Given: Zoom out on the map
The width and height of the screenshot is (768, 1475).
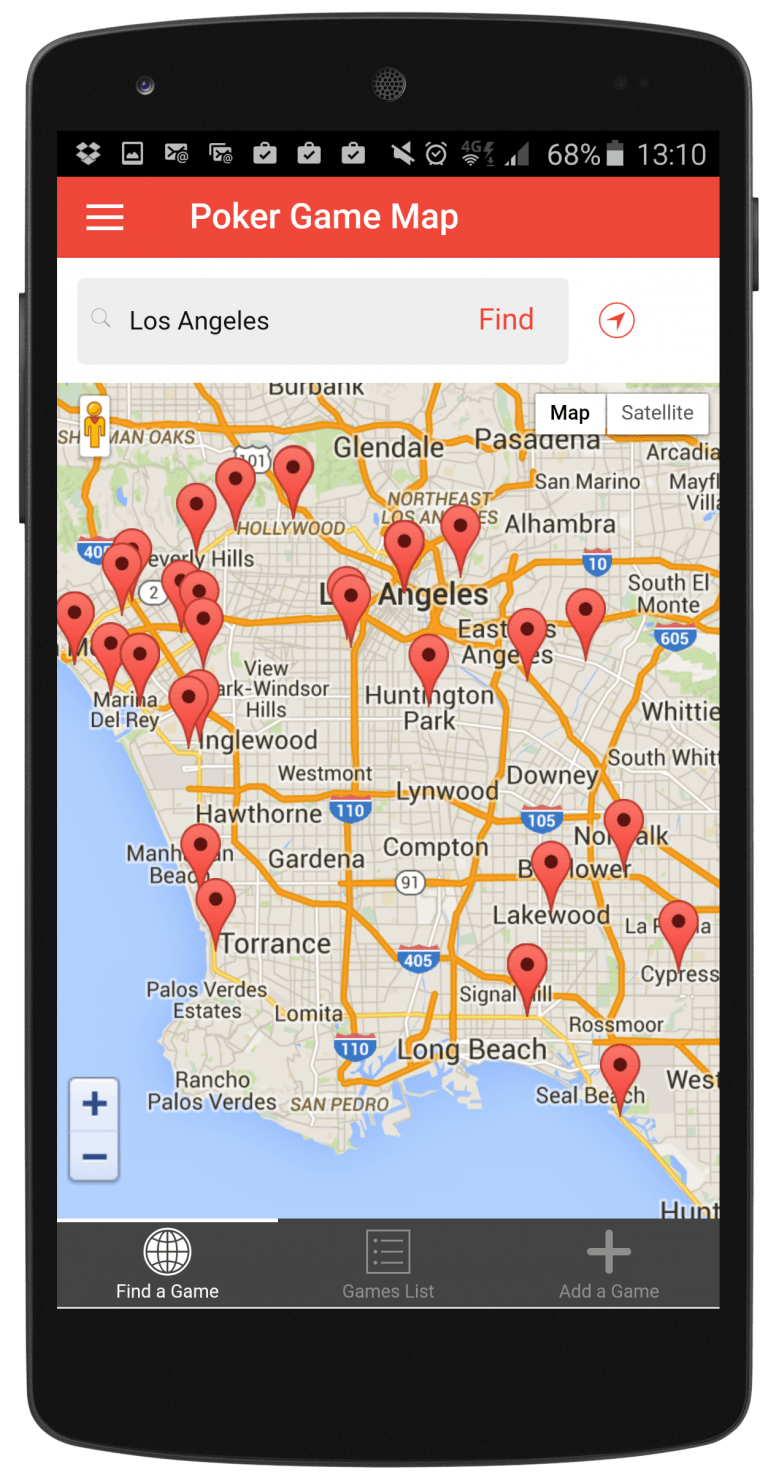Looking at the screenshot, I should point(94,1157).
